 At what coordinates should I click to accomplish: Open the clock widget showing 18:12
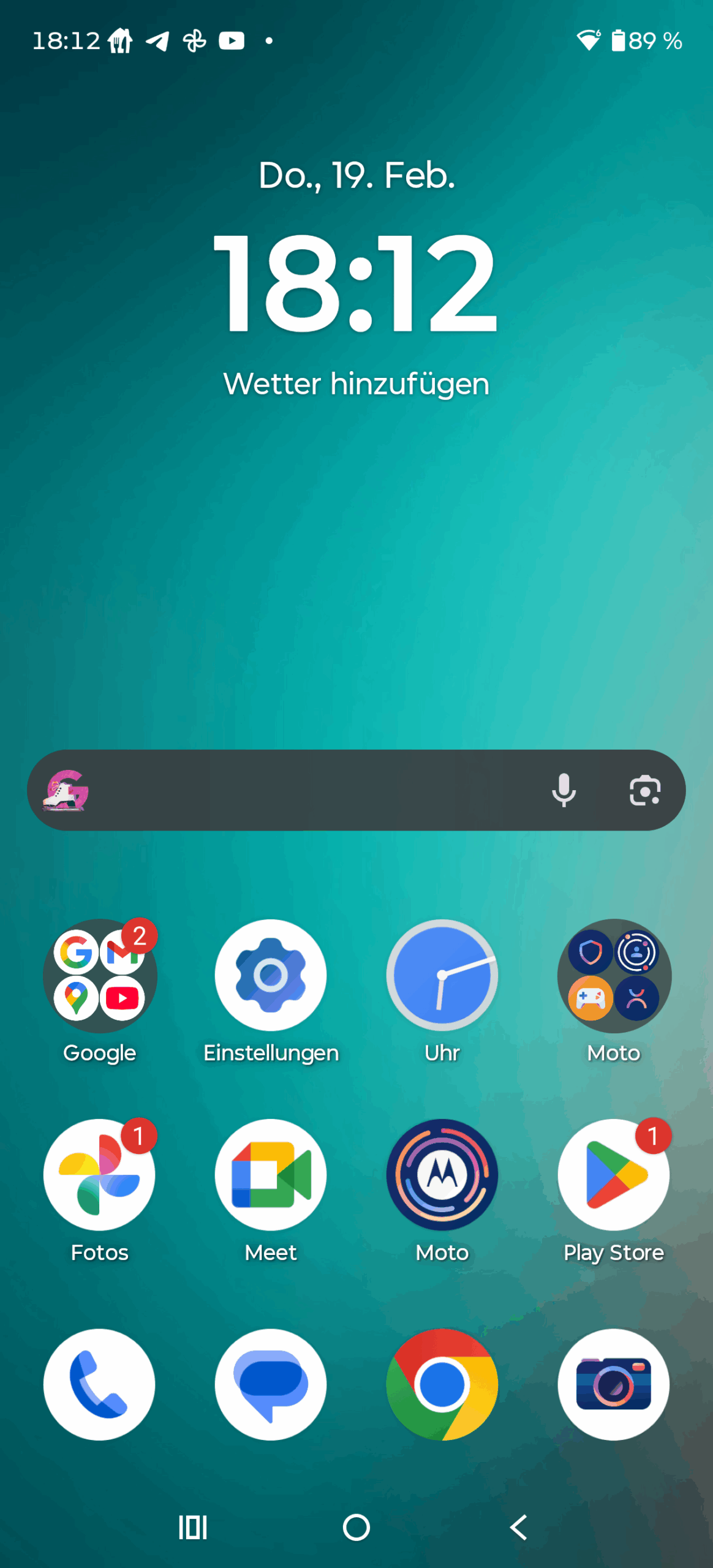click(x=356, y=283)
